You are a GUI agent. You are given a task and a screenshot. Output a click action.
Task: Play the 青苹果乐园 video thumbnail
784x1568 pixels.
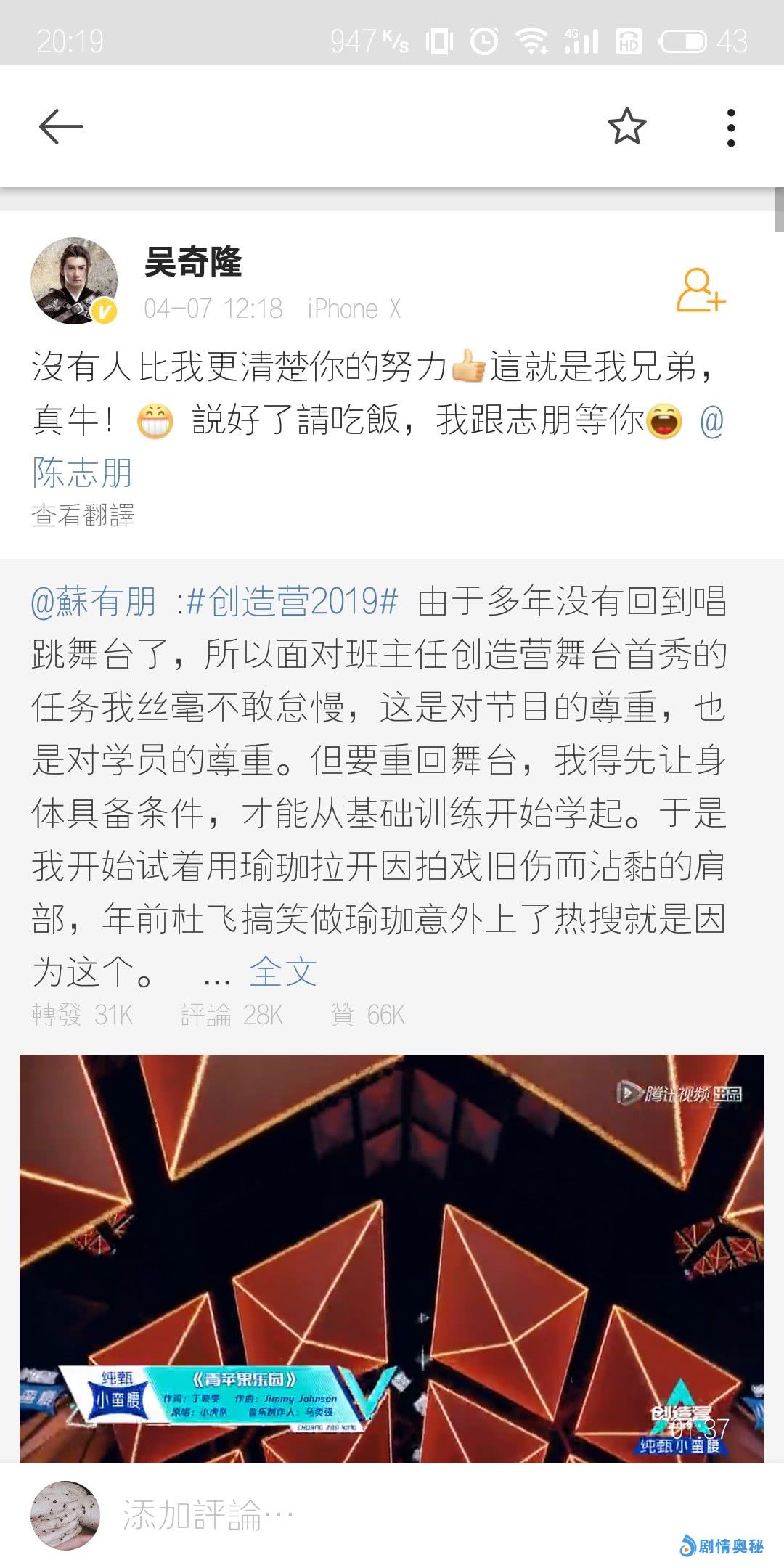[x=392, y=1258]
